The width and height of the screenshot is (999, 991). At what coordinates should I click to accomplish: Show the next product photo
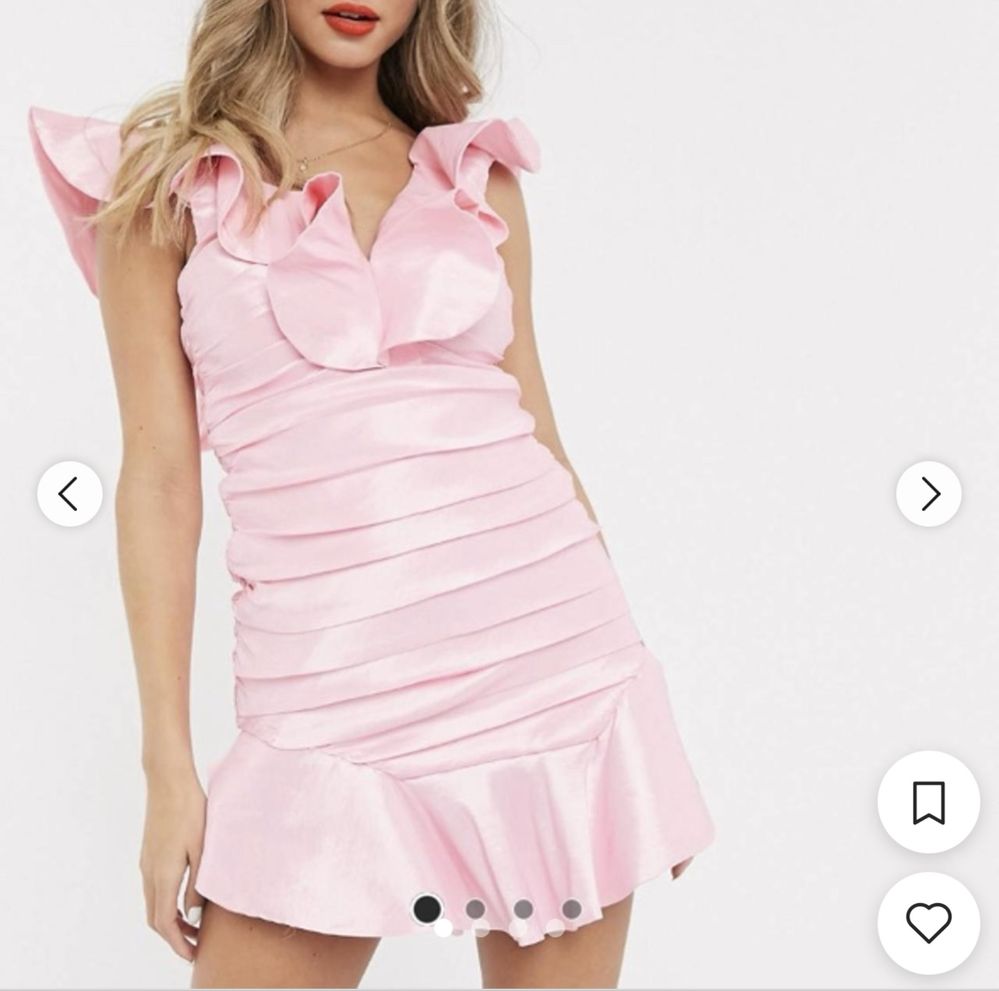tap(928, 494)
